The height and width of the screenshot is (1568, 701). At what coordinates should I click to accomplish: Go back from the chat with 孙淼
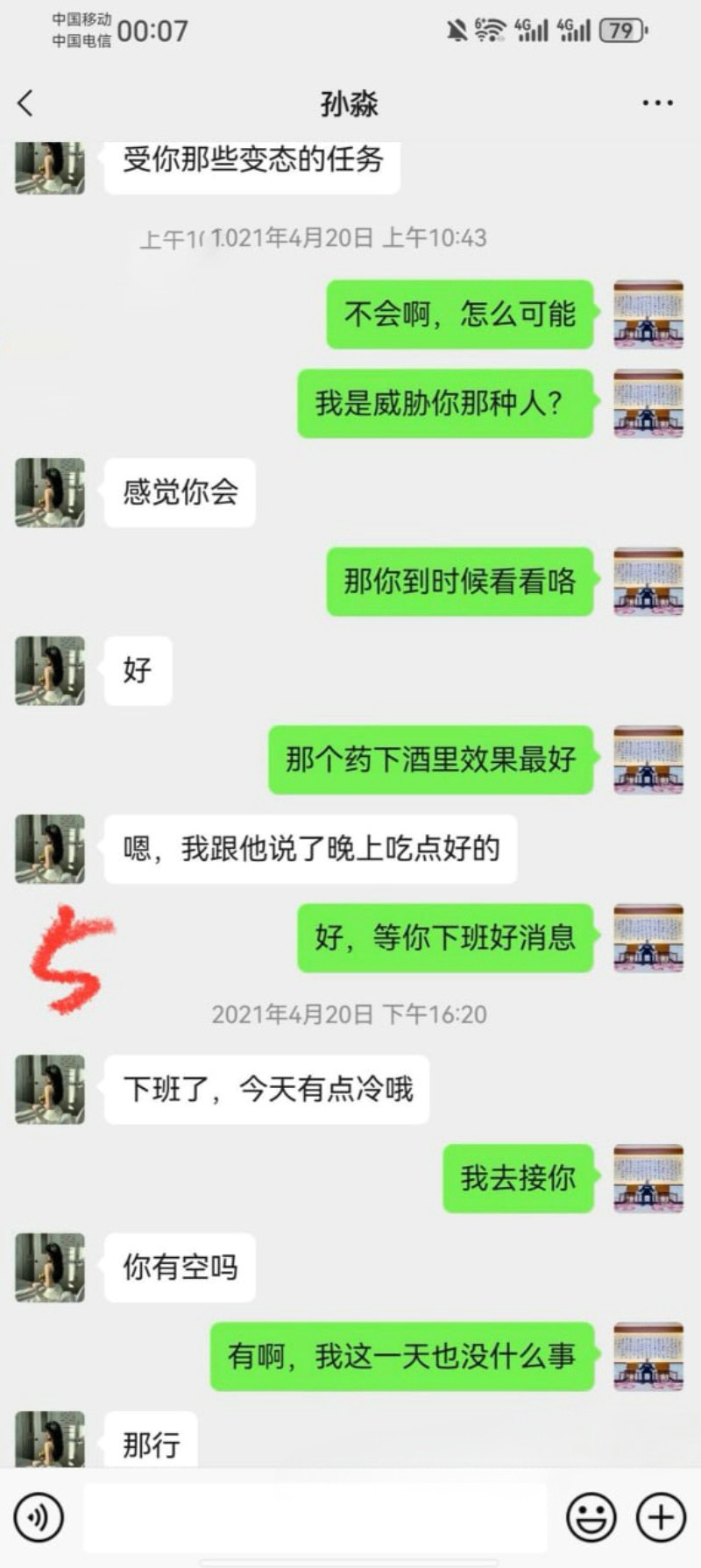click(25, 103)
